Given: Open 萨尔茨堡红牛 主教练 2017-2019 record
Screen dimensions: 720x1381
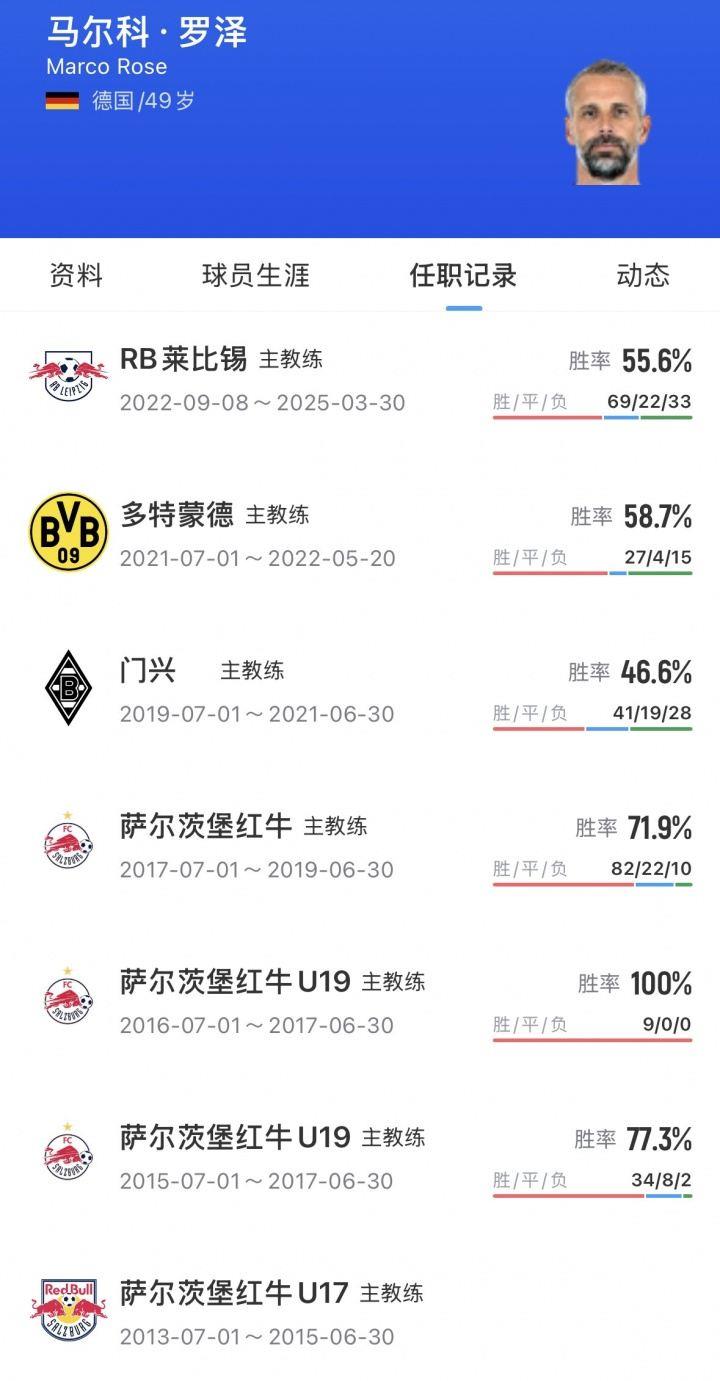Looking at the screenshot, I should click(x=360, y=847).
